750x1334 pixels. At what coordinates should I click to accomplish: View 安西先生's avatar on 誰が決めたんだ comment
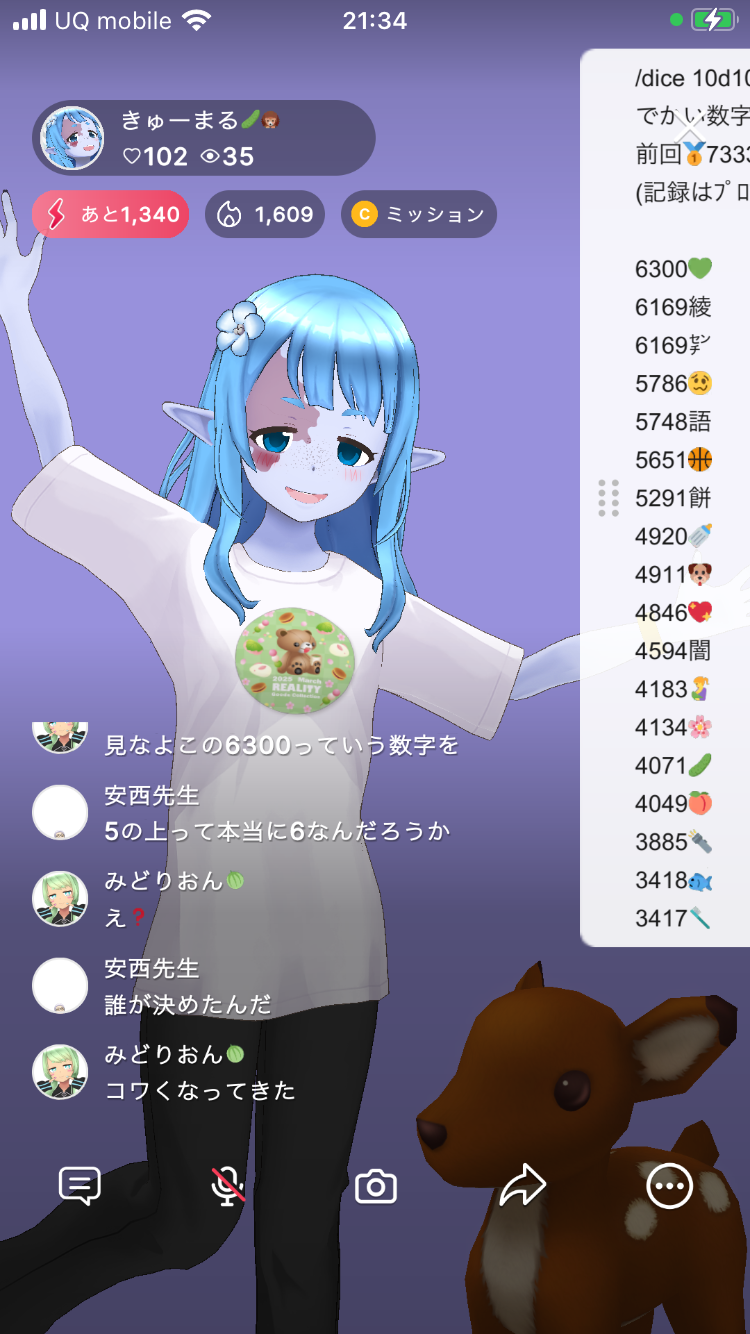pos(60,985)
